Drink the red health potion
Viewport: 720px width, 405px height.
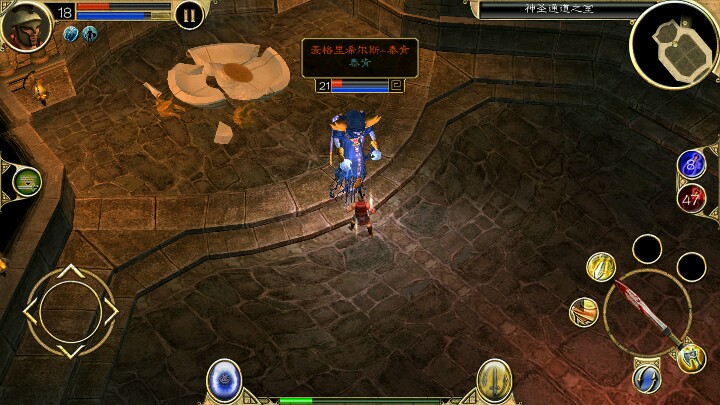tap(691, 198)
